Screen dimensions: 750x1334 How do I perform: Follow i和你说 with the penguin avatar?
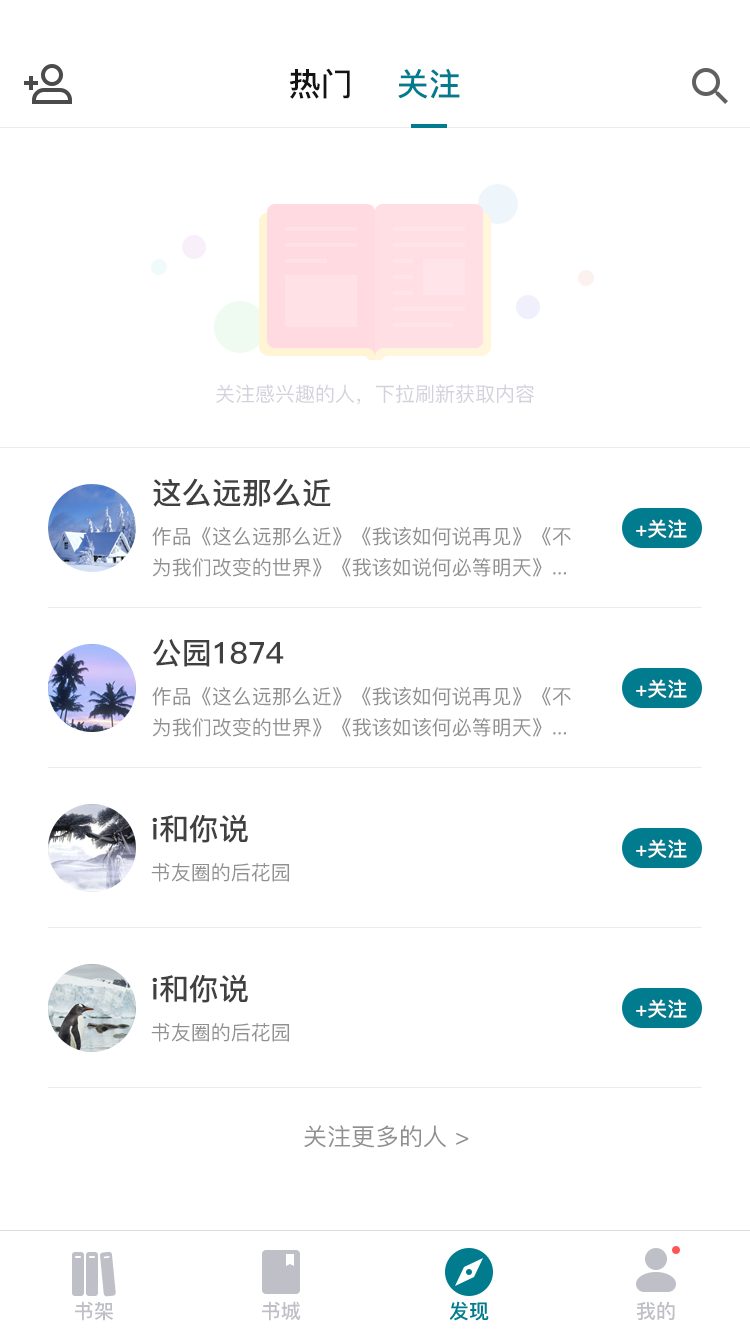pyautogui.click(x=661, y=1008)
